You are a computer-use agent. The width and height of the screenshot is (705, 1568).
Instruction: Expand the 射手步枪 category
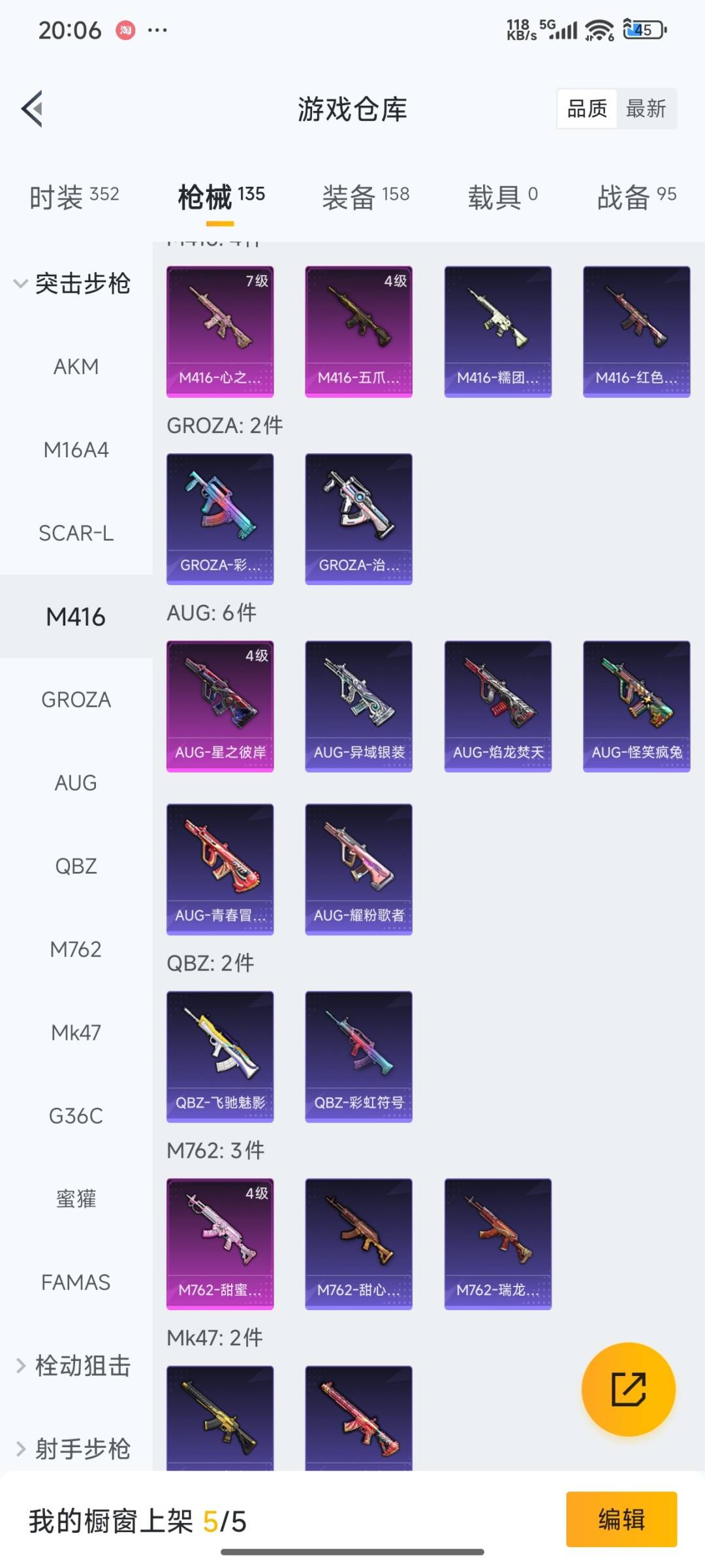click(74, 1448)
